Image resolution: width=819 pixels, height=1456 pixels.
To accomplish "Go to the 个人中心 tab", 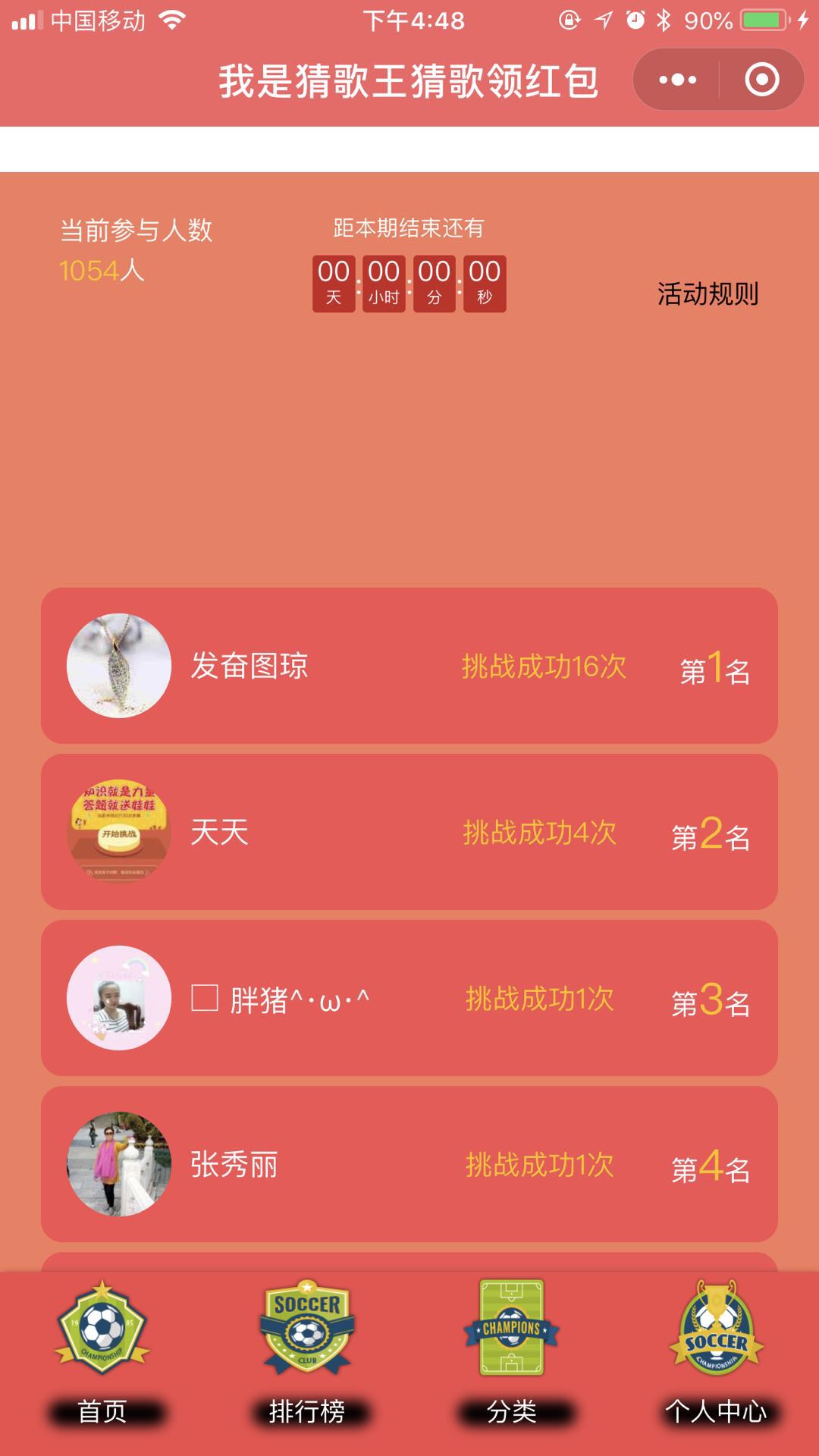I will 716,1351.
